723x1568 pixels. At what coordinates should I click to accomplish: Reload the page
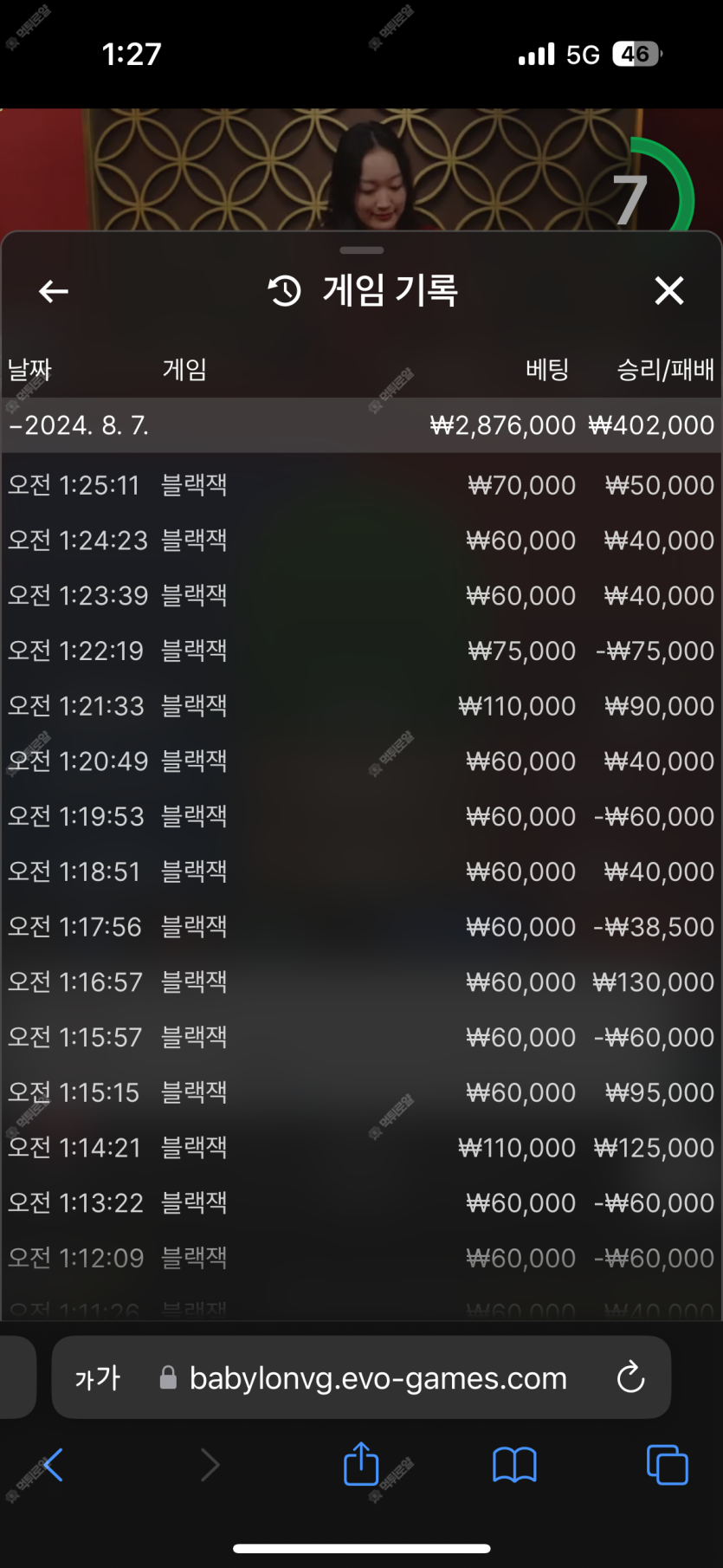pyautogui.click(x=630, y=1377)
